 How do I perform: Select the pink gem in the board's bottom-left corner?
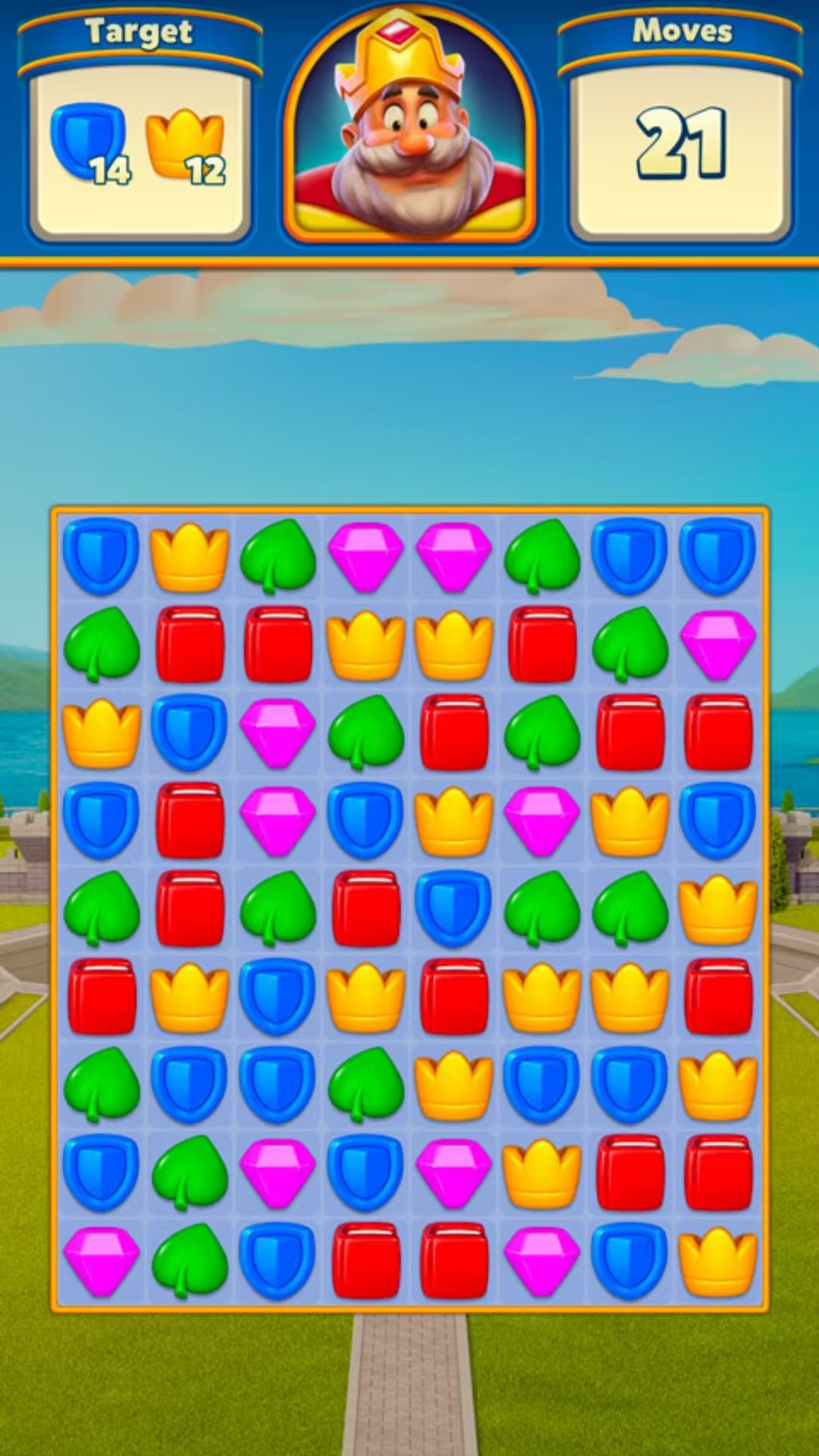click(101, 1260)
